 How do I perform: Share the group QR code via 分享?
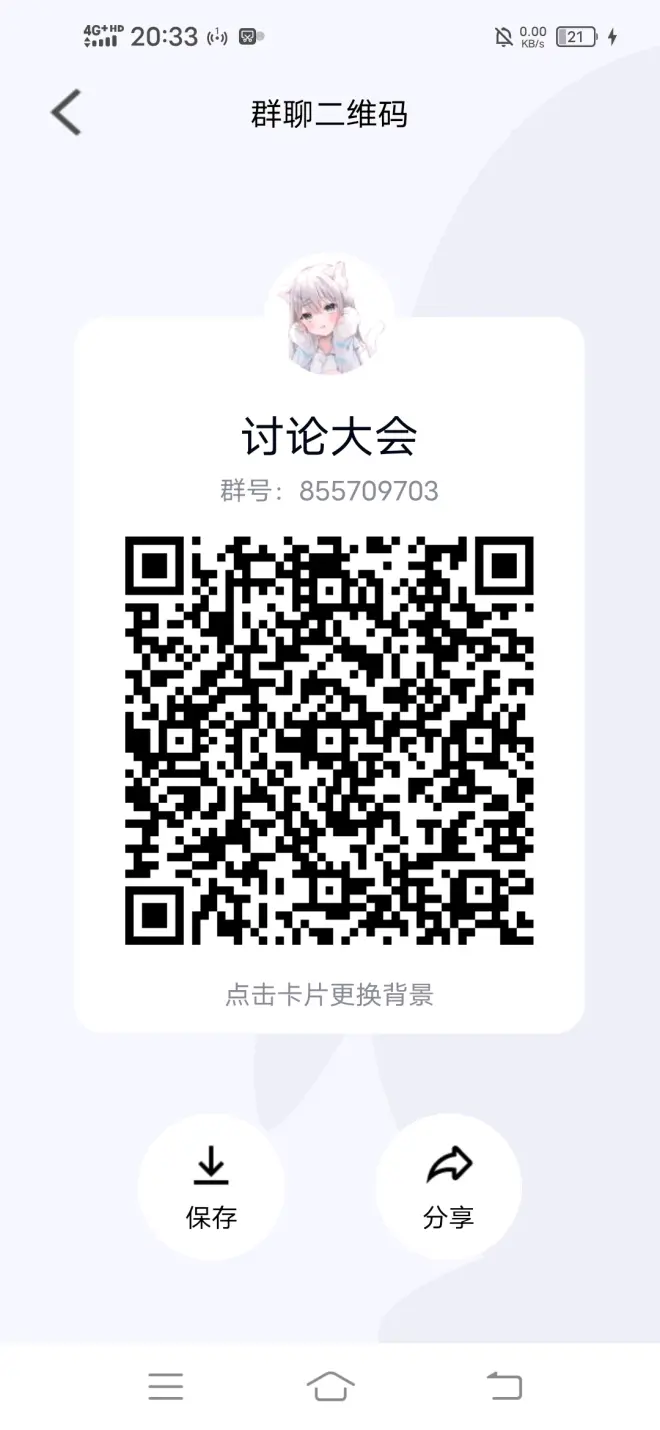(448, 1186)
